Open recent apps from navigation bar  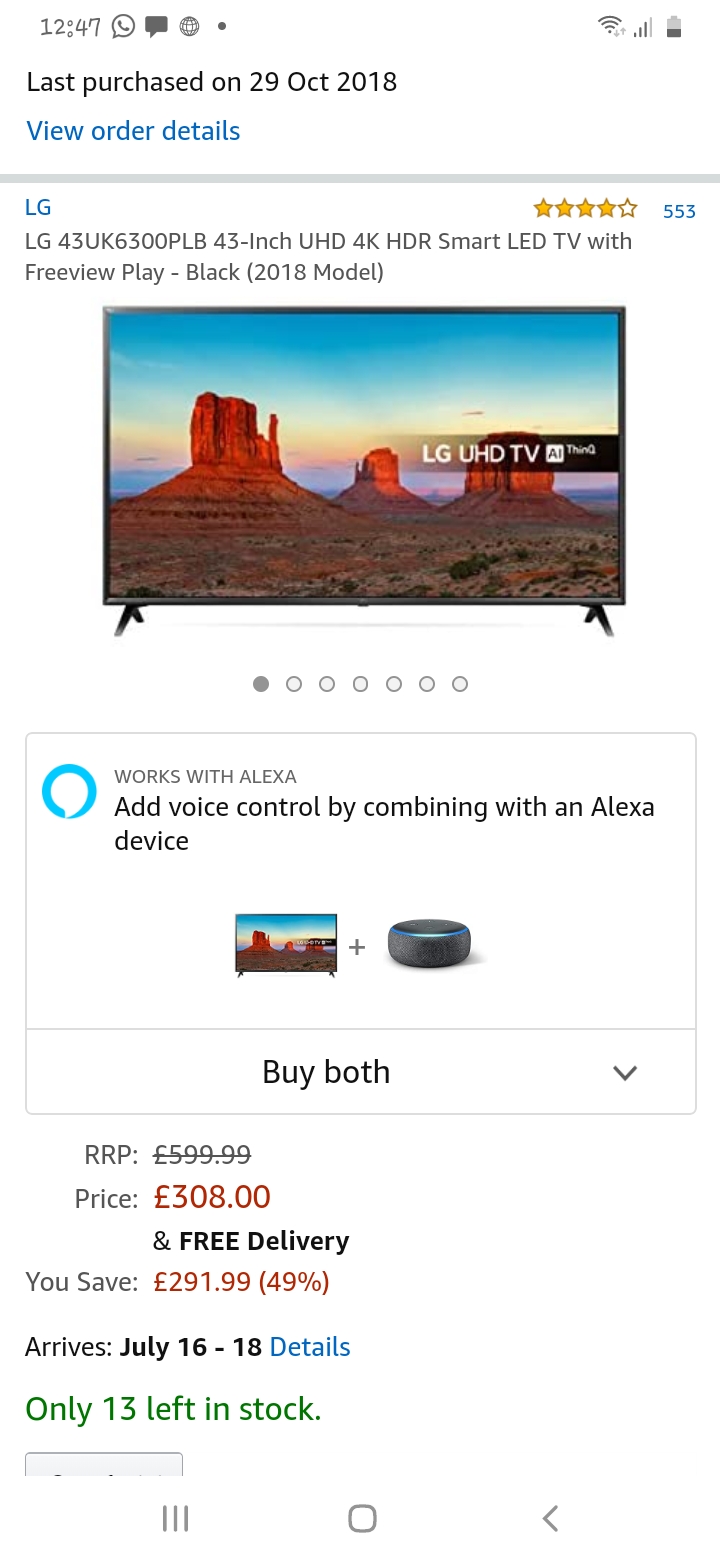[x=175, y=1518]
